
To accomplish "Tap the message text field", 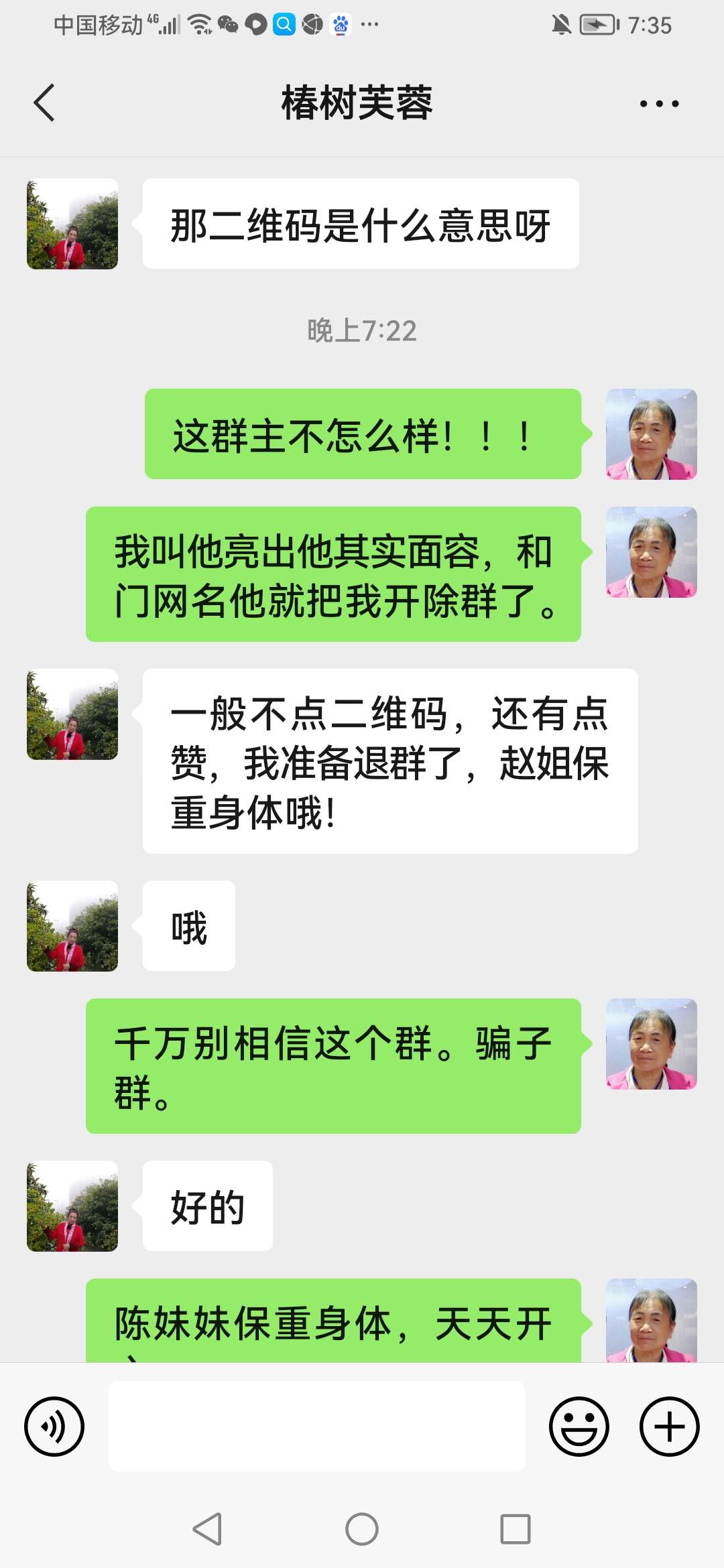I will [x=316, y=1426].
